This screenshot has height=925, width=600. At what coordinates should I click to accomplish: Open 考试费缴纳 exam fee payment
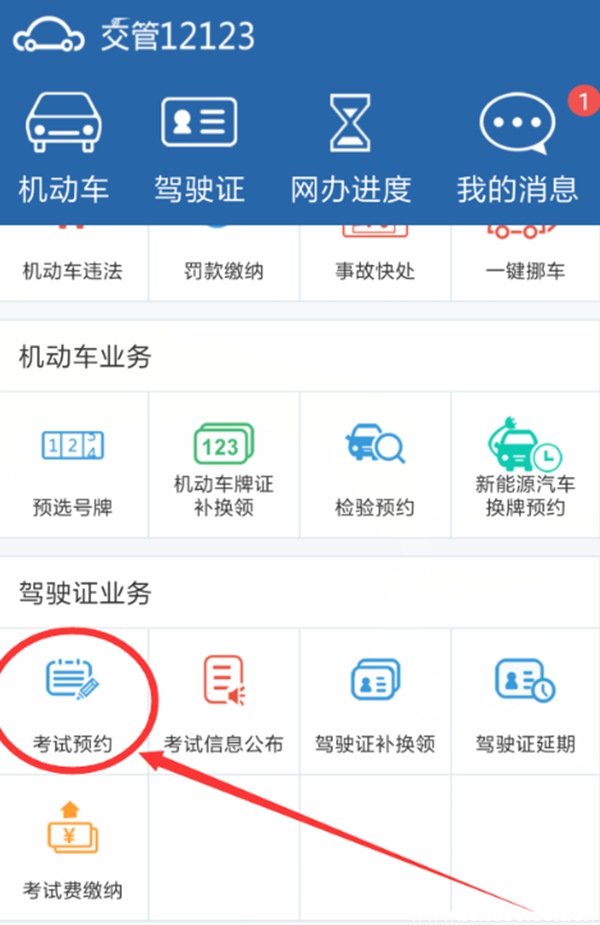[x=72, y=848]
